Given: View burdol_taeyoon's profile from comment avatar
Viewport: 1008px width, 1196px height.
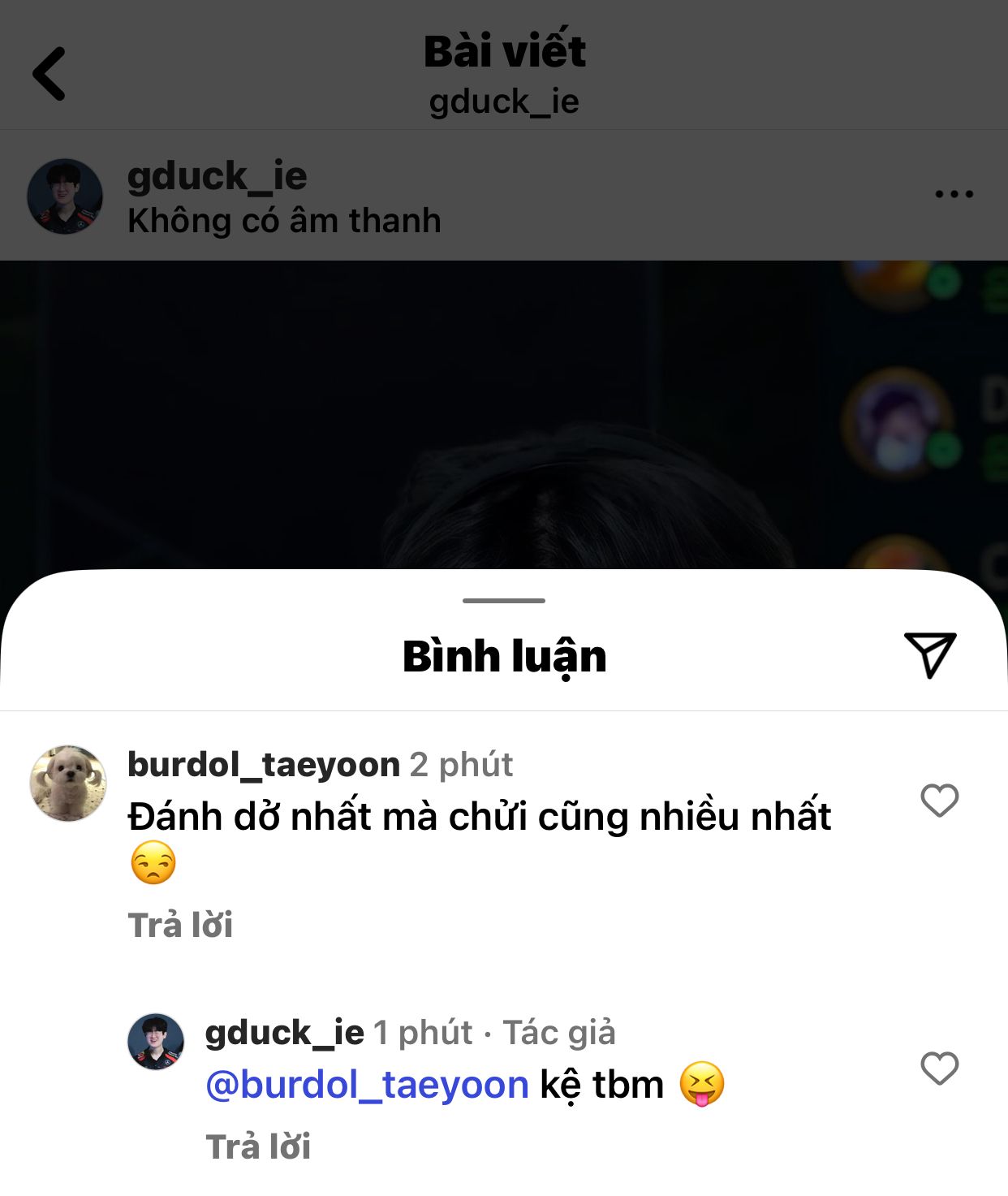Looking at the screenshot, I should [68, 784].
